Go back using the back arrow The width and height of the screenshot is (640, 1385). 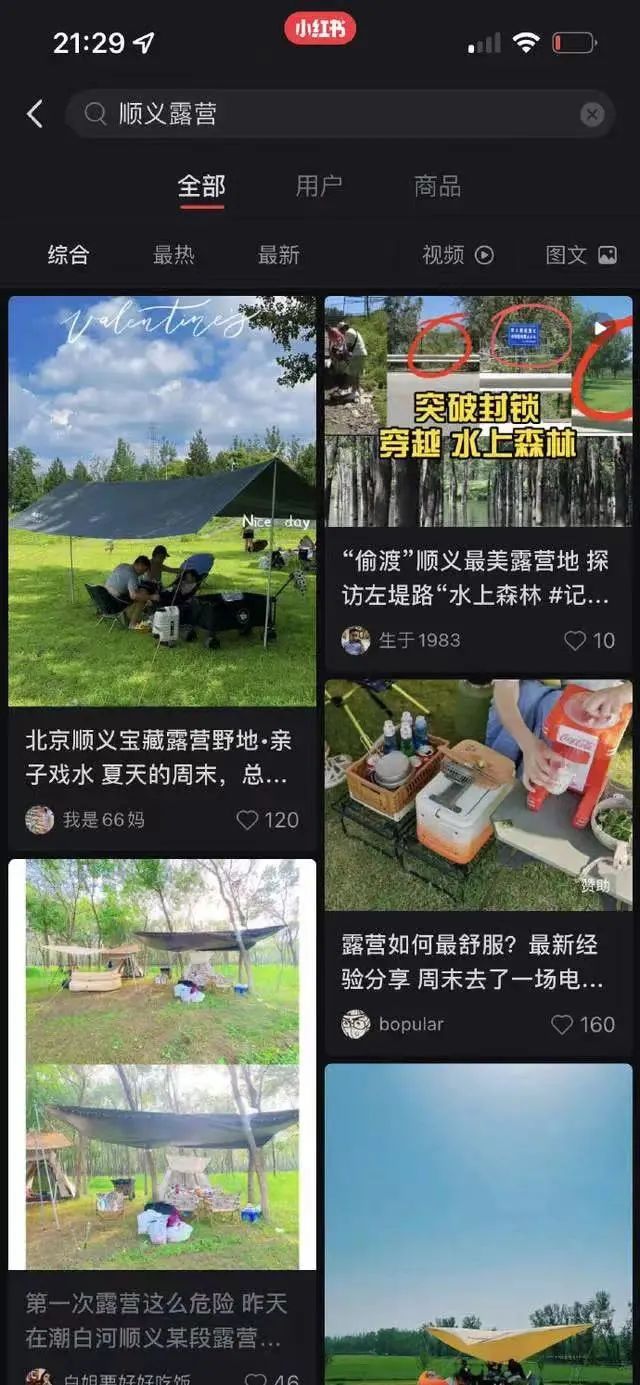[35, 114]
